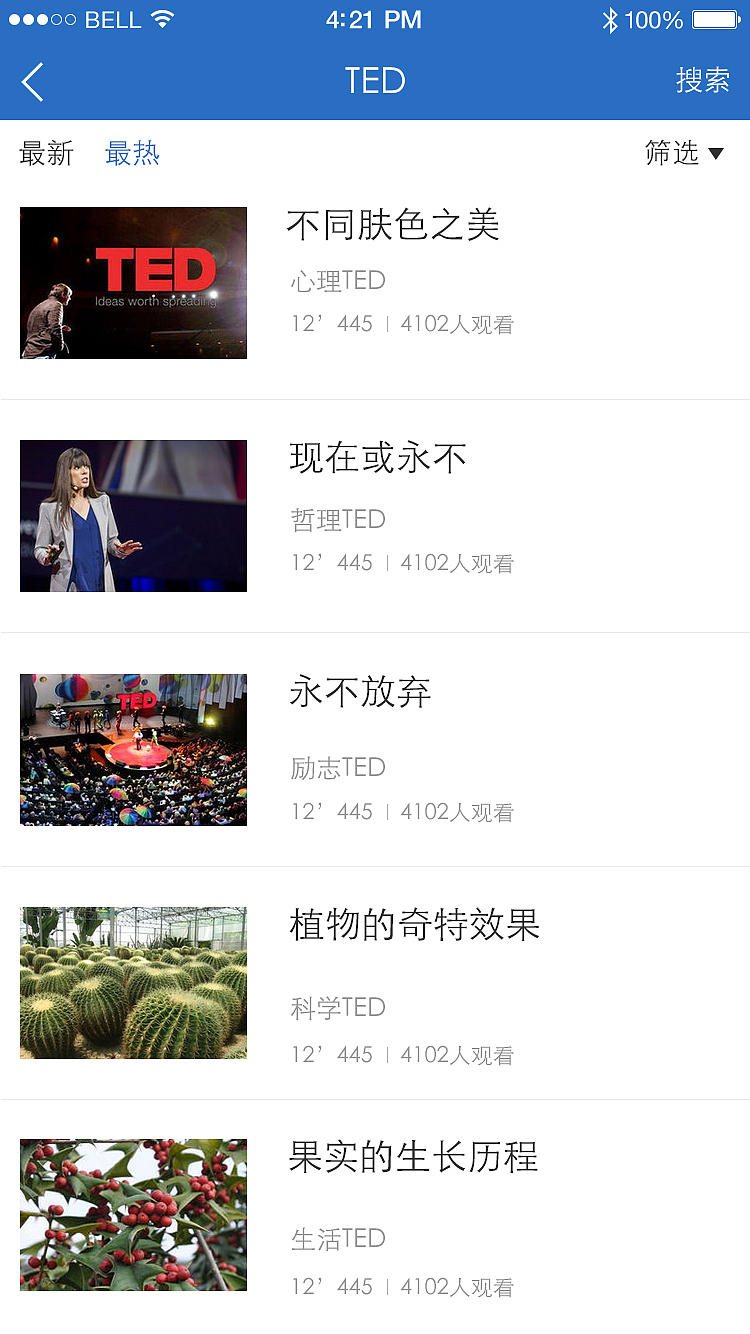This screenshot has height=1334, width=750.
Task: Open the talk titled 现在或永不
Action: point(378,458)
